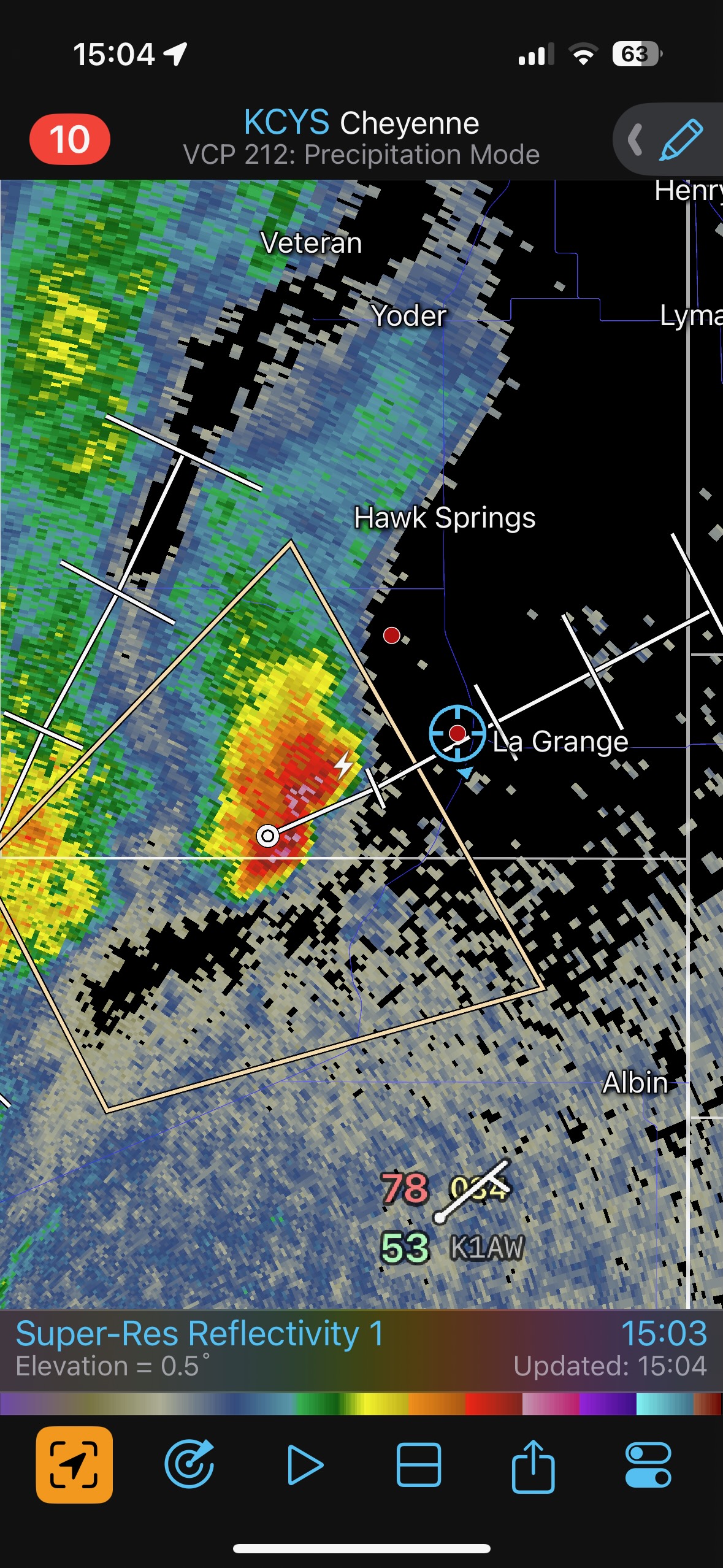The width and height of the screenshot is (723, 1568).
Task: Open the pencil drawing tools
Action: (x=681, y=140)
